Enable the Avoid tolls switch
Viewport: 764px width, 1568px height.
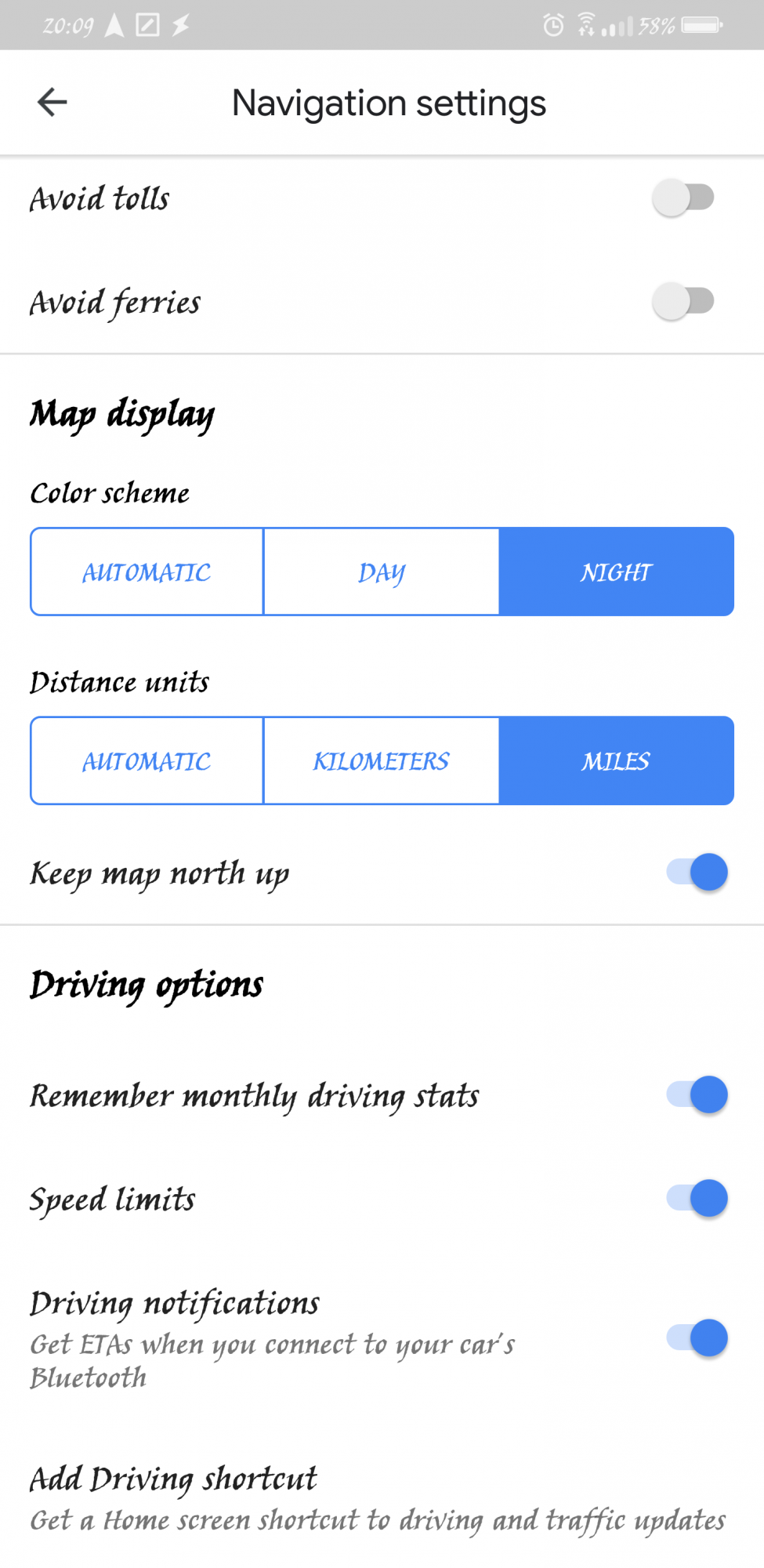pos(683,198)
